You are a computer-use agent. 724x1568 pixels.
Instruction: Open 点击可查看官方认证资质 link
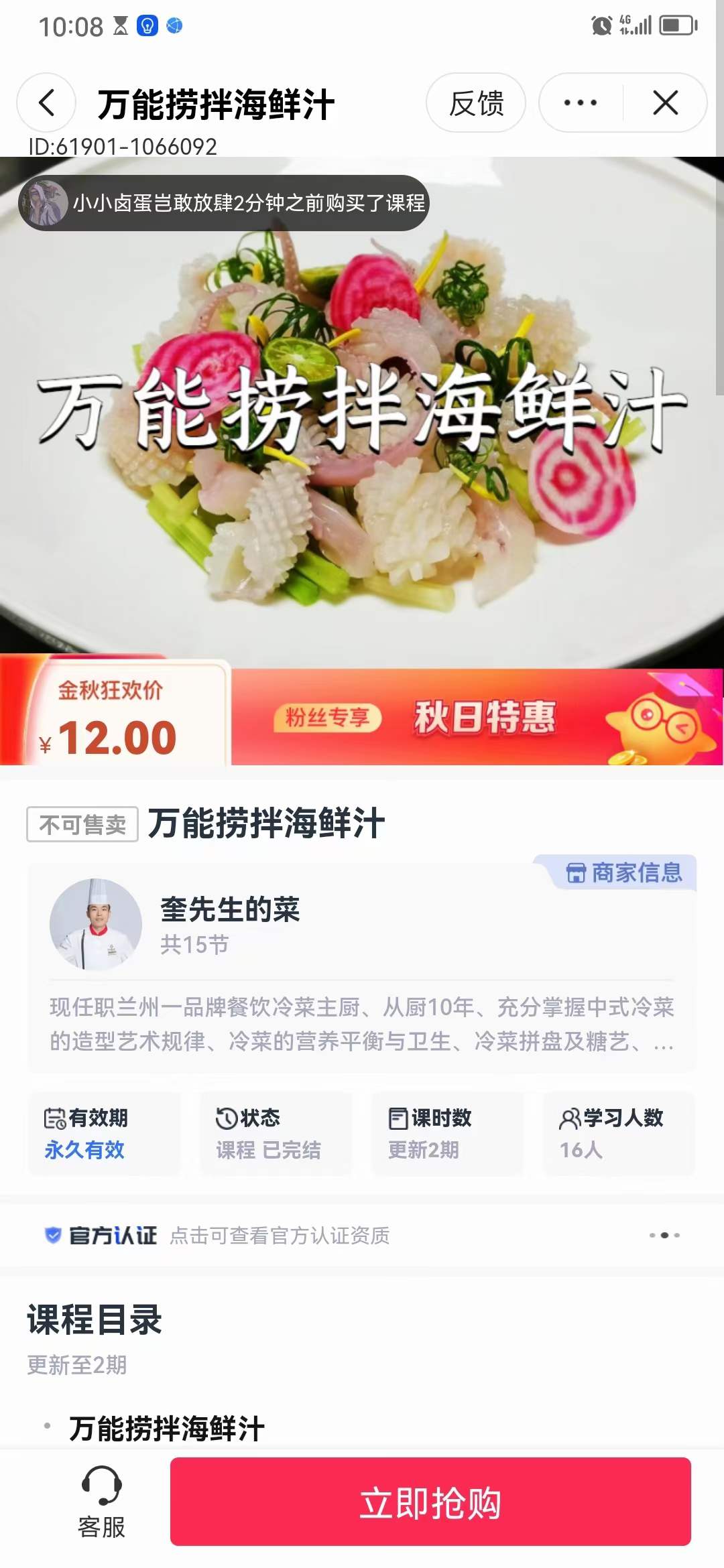tap(280, 1236)
